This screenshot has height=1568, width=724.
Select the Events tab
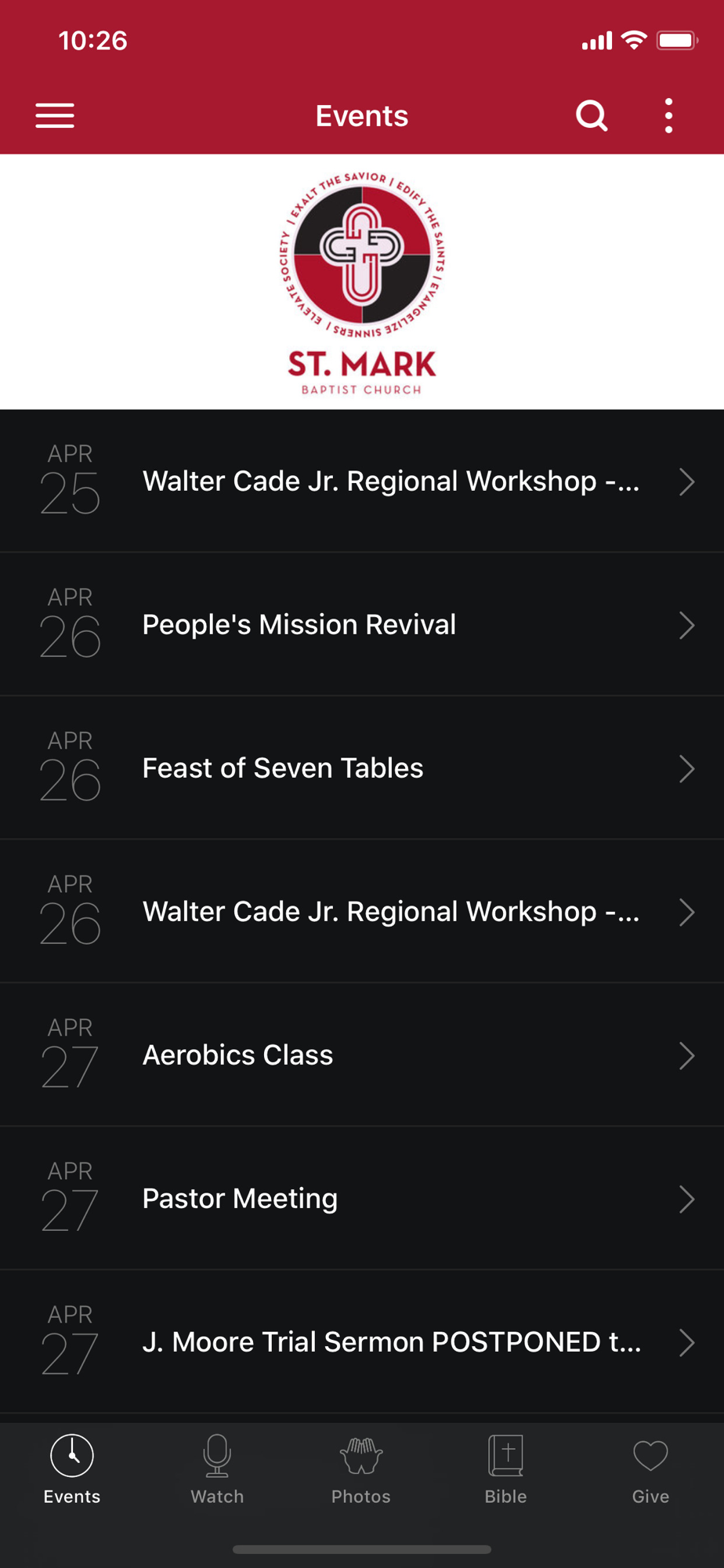point(72,1469)
